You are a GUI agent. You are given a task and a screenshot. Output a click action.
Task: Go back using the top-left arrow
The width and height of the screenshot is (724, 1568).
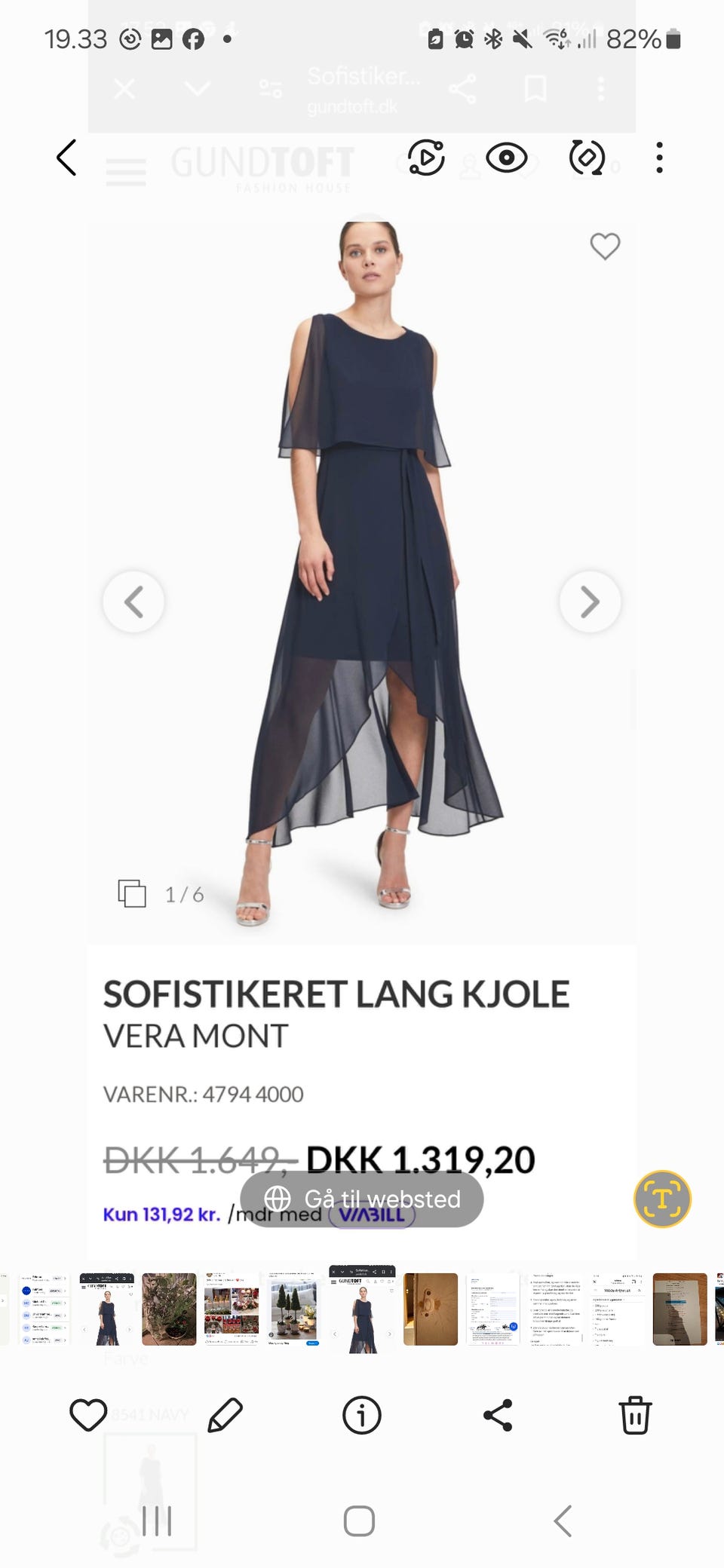click(66, 158)
